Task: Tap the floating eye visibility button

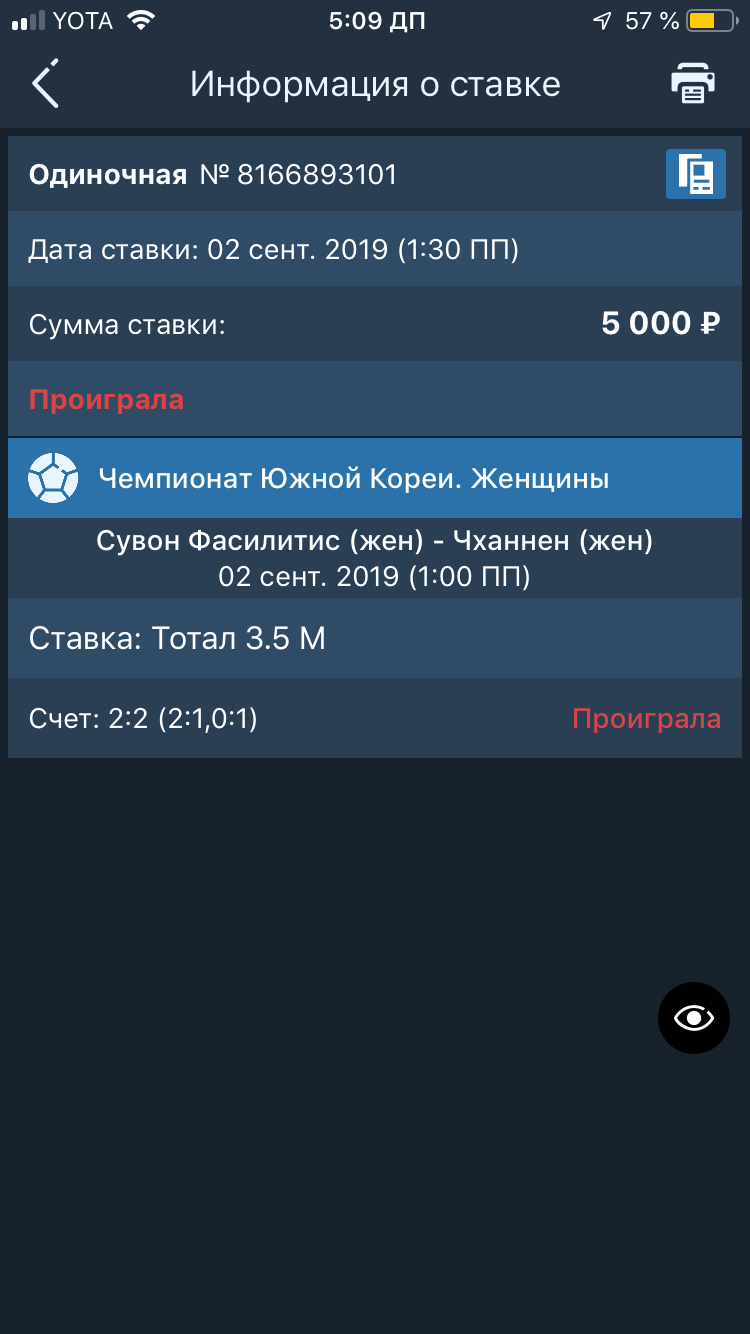Action: [x=694, y=1018]
